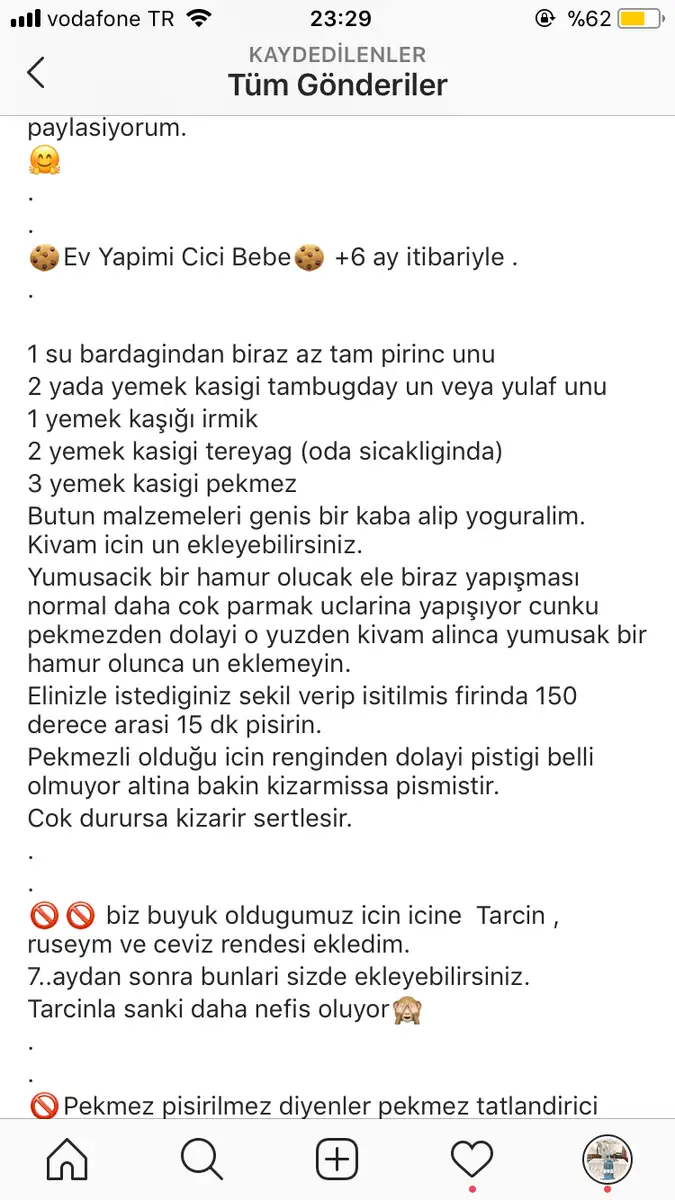Switch to the search and explore tab
The width and height of the screenshot is (675, 1200).
pyautogui.click(x=202, y=1159)
